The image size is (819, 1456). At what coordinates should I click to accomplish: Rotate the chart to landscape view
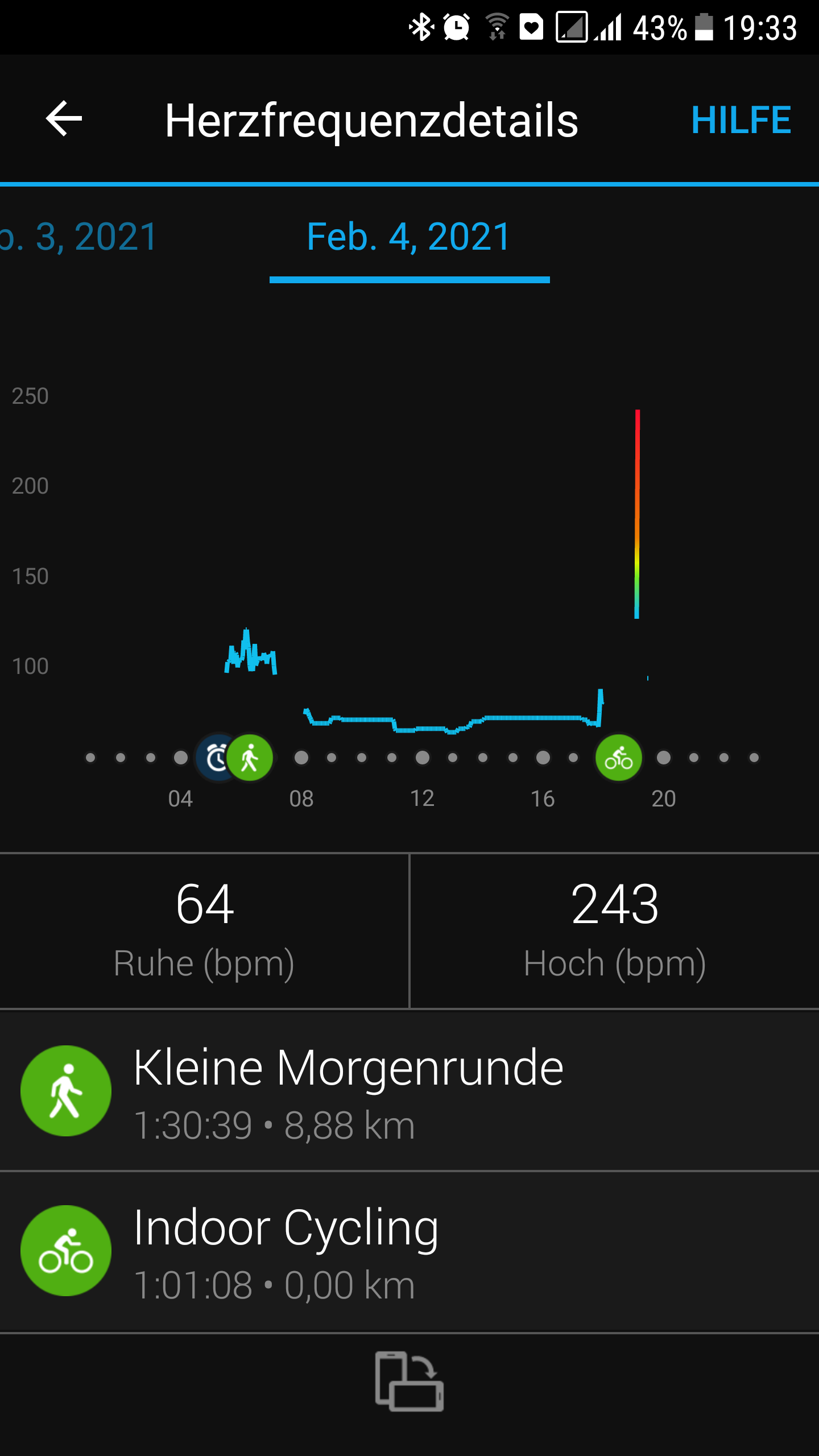click(409, 1381)
